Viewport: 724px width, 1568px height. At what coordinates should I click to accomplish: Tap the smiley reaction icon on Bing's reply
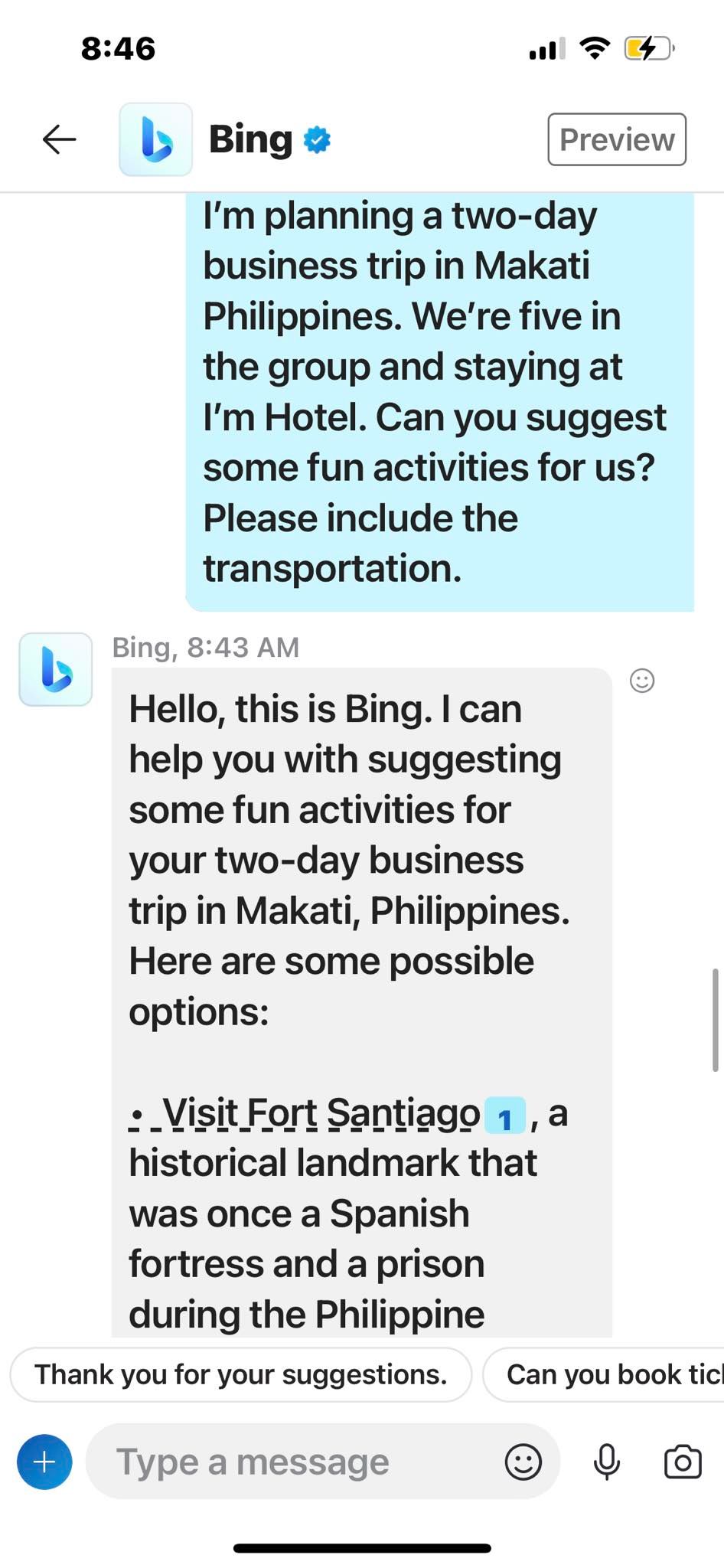(642, 681)
